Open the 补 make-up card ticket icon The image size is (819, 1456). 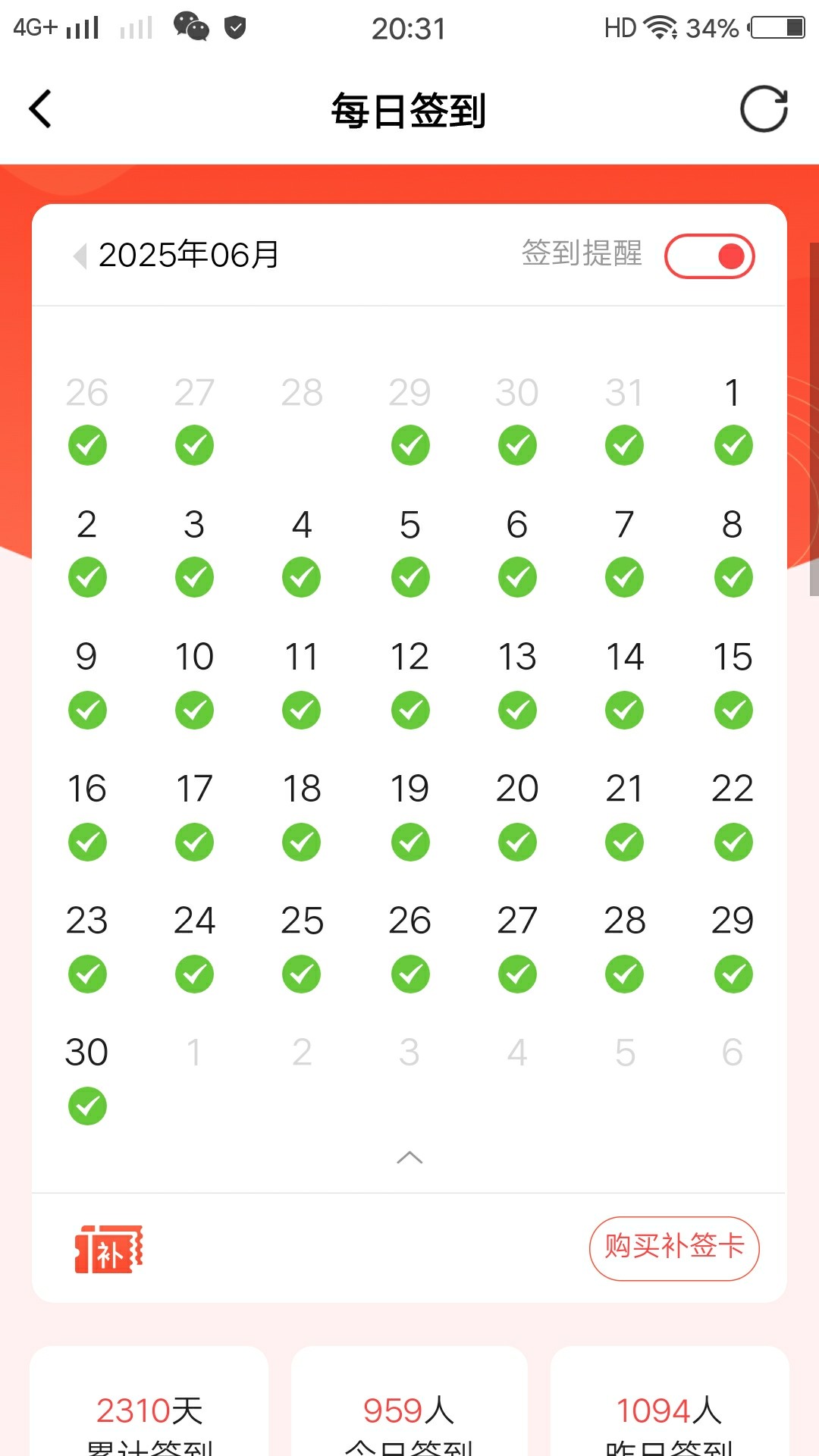(108, 1249)
